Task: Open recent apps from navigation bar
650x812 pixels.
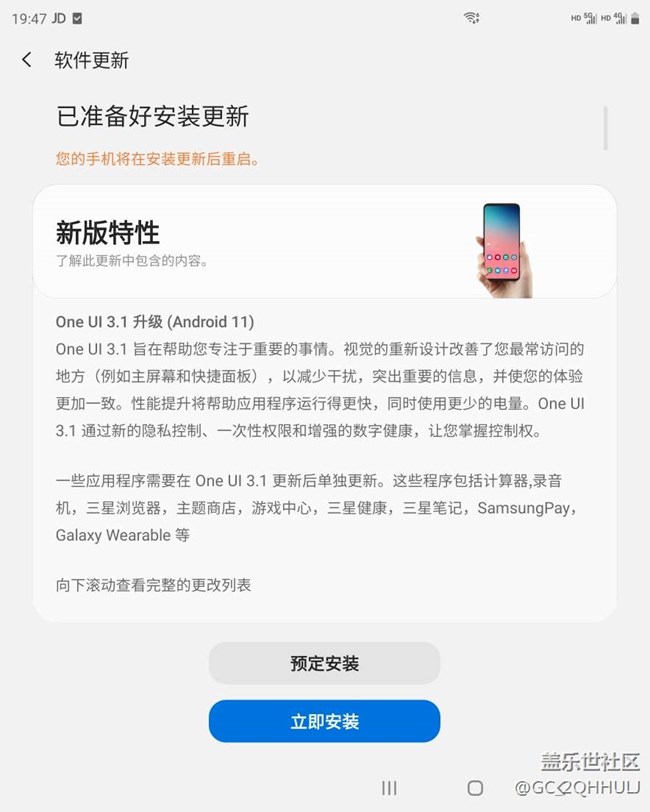Action: point(389,788)
